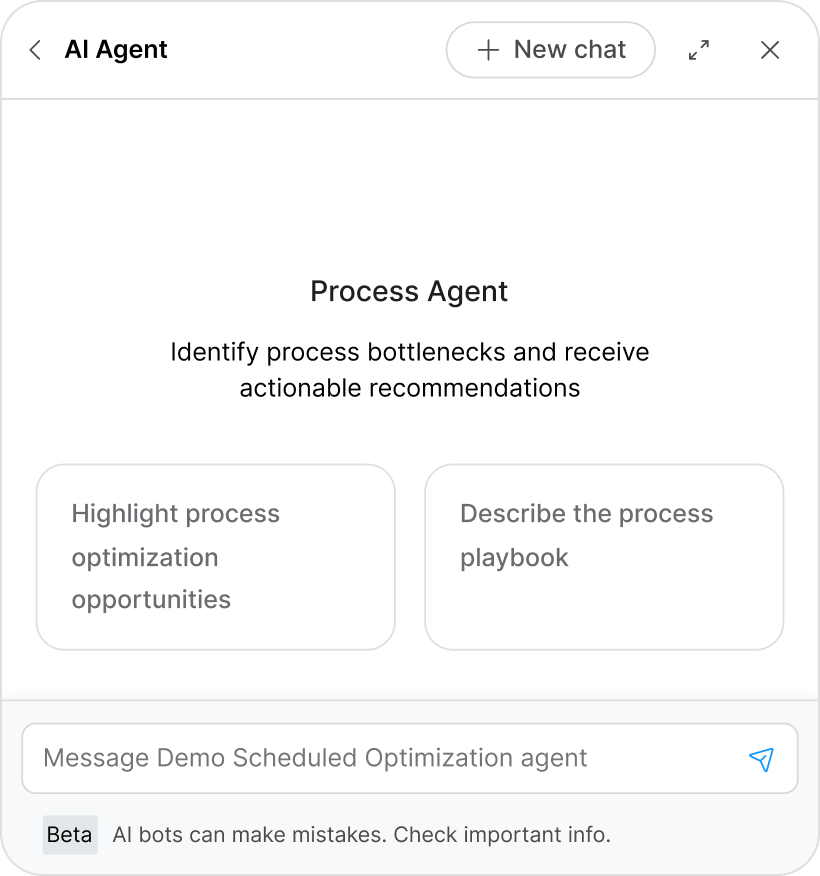Viewport: 820px width, 876px height.
Task: Expand the chat panel to full size
Action: [x=699, y=50]
